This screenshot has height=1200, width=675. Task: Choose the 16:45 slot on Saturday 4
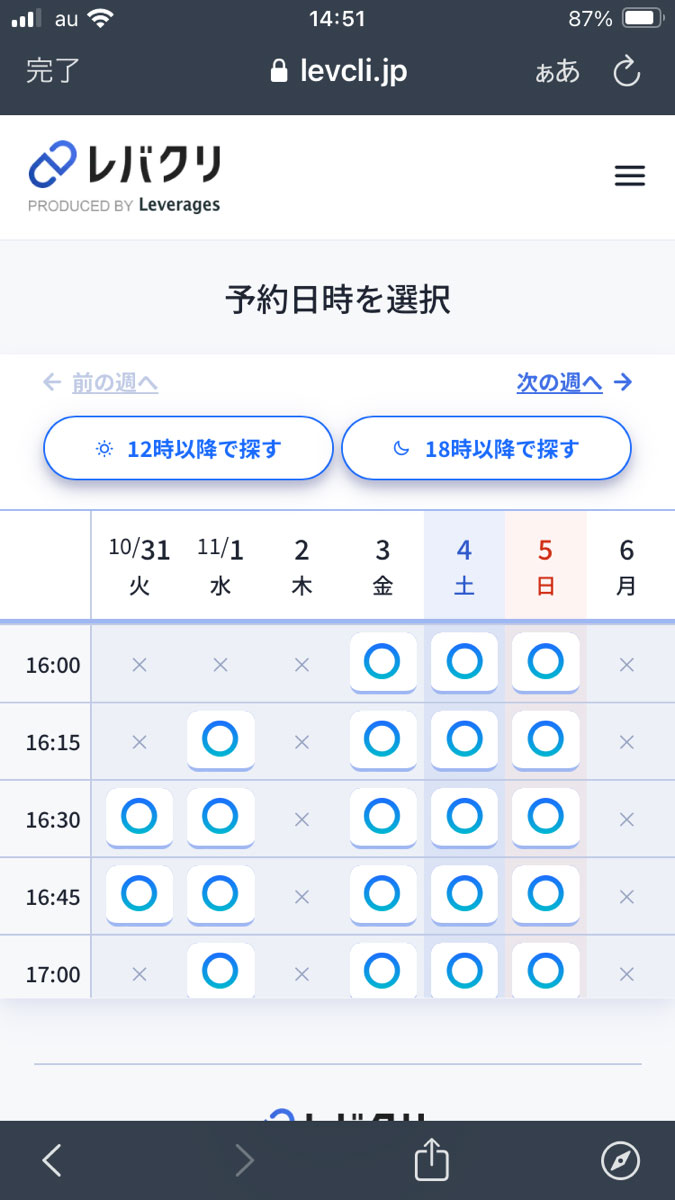tap(464, 895)
